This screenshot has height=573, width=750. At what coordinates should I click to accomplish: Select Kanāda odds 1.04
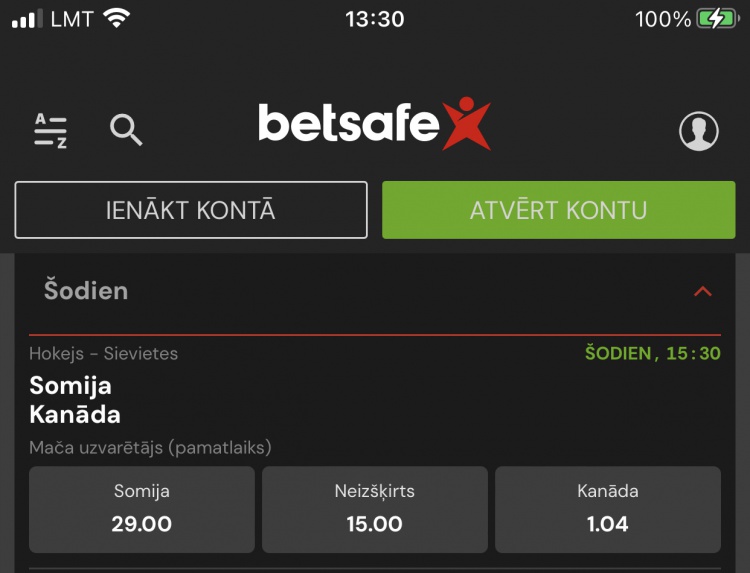coord(608,509)
